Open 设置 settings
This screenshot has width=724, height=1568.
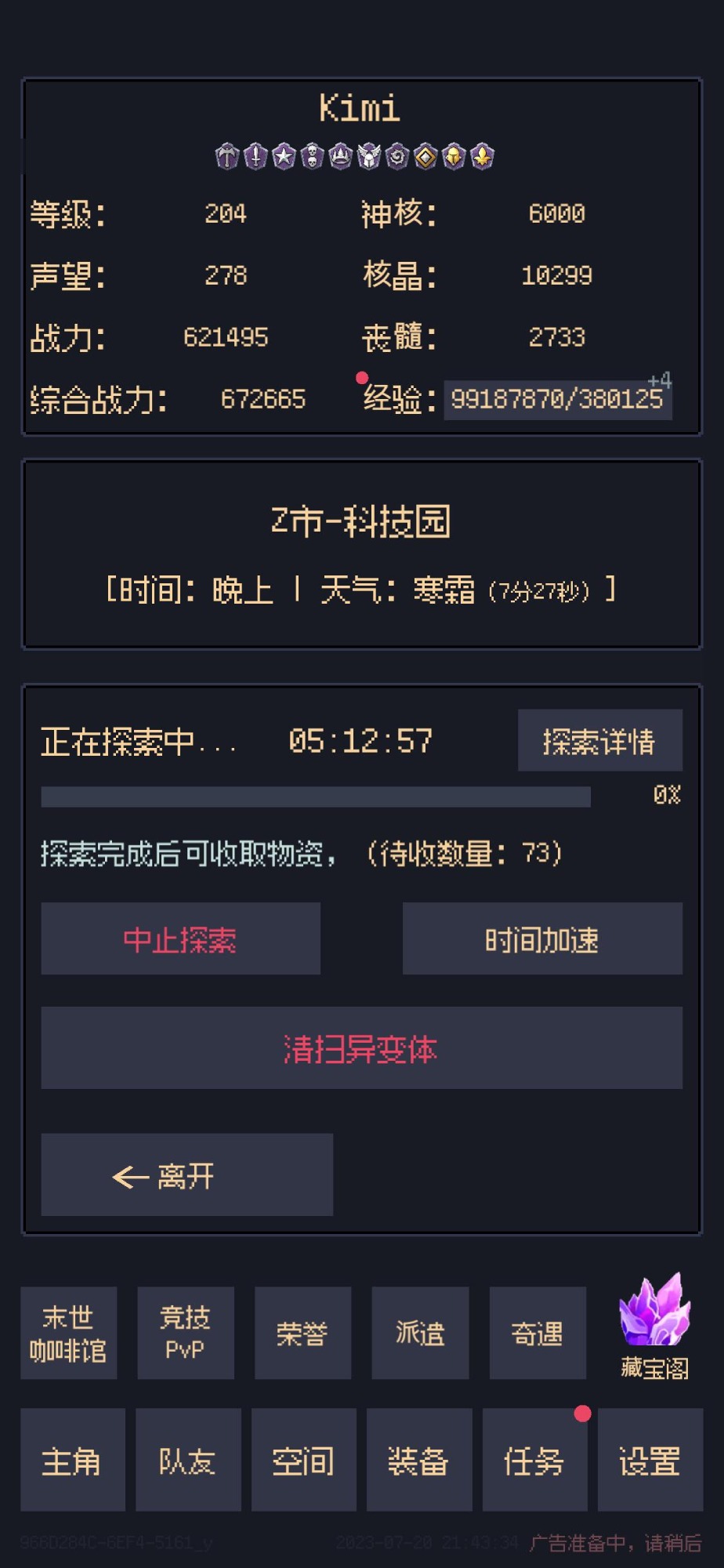tap(650, 1460)
